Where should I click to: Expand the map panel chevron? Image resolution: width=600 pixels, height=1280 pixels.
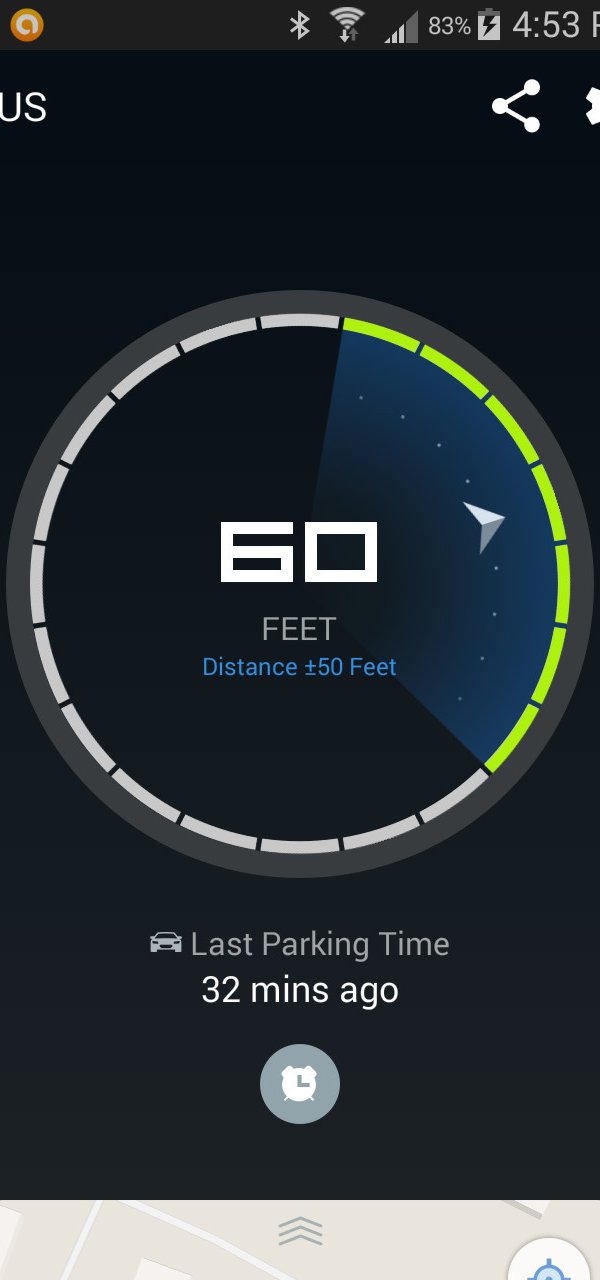(x=300, y=1232)
